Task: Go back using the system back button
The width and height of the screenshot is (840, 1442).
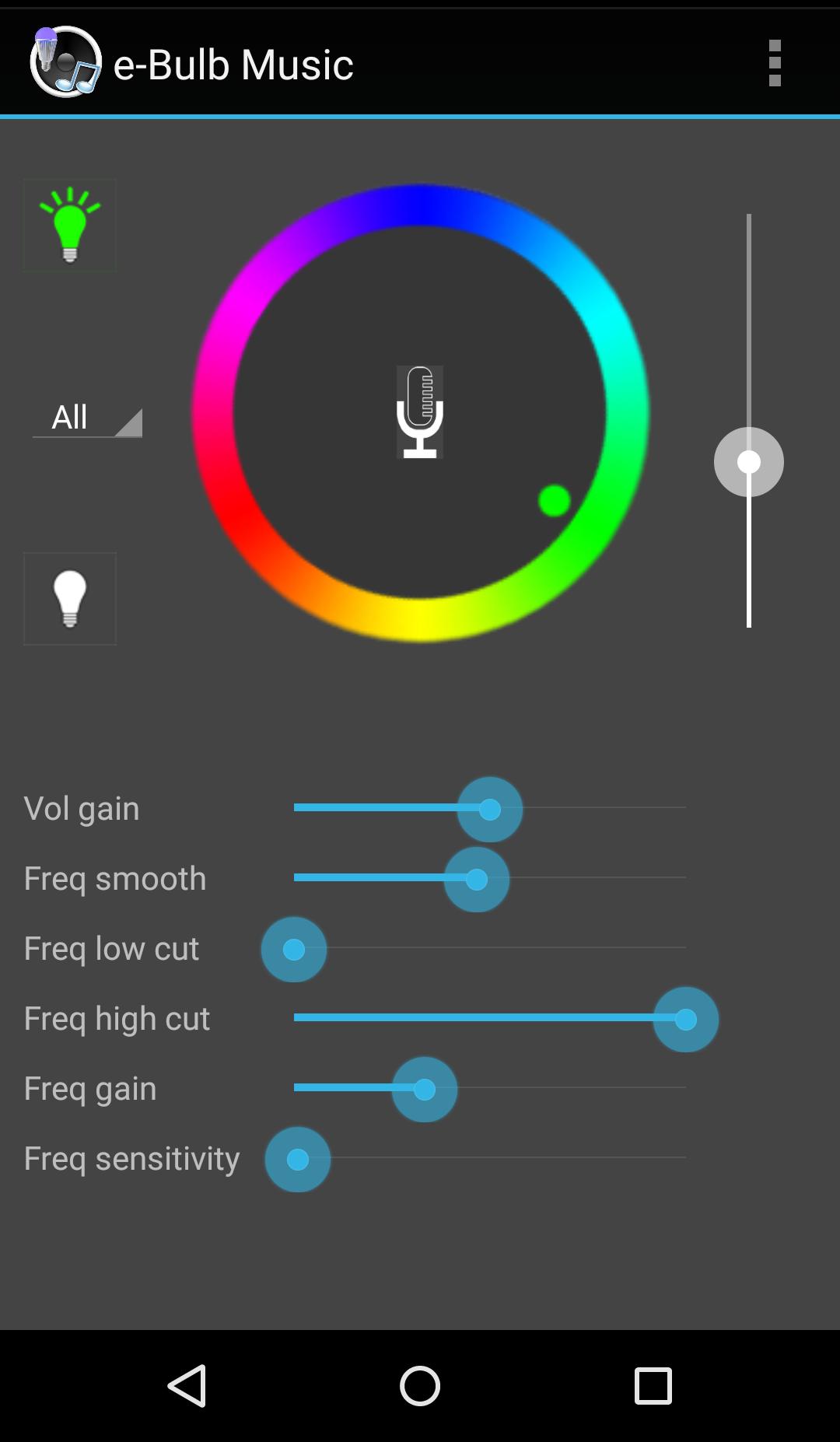Action: pos(187,1386)
